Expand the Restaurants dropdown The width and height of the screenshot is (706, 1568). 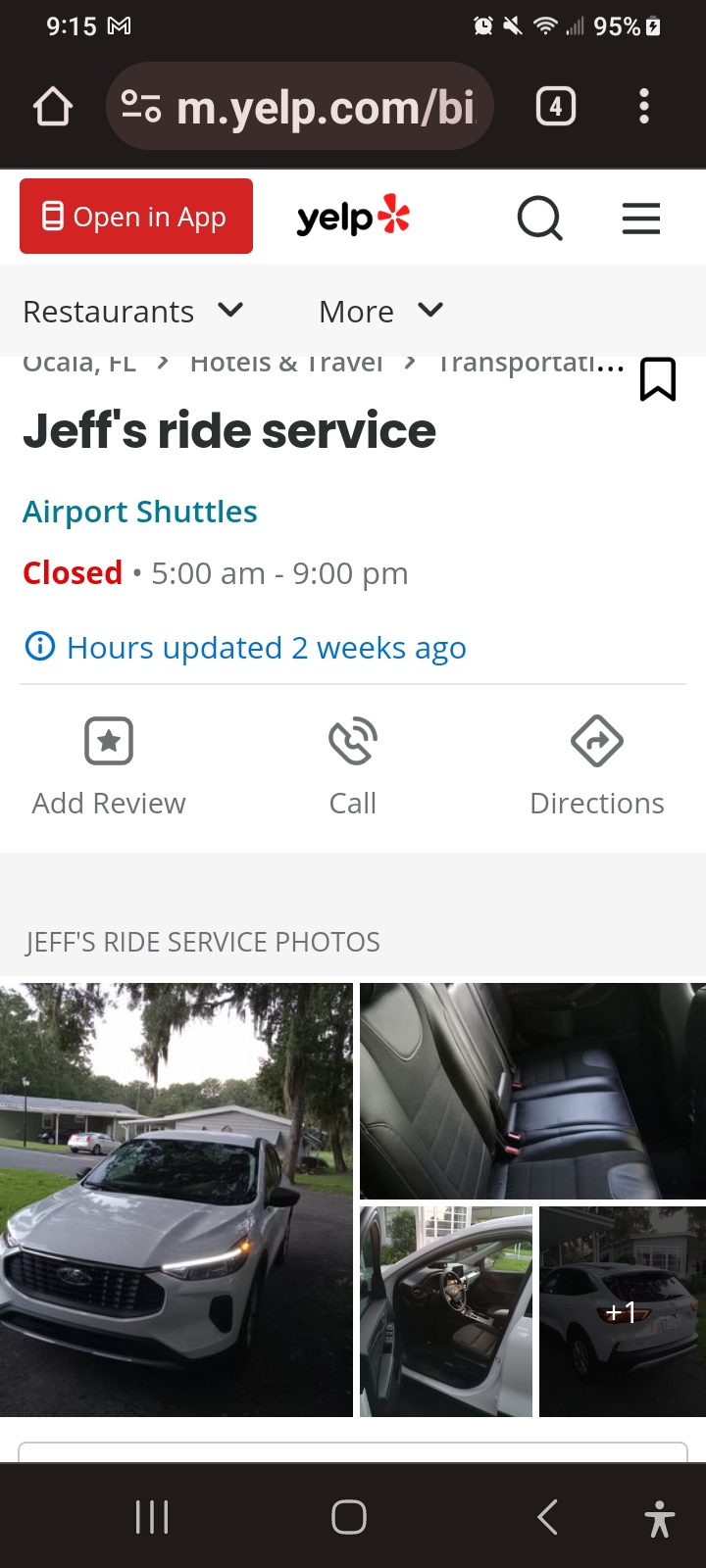(x=133, y=312)
